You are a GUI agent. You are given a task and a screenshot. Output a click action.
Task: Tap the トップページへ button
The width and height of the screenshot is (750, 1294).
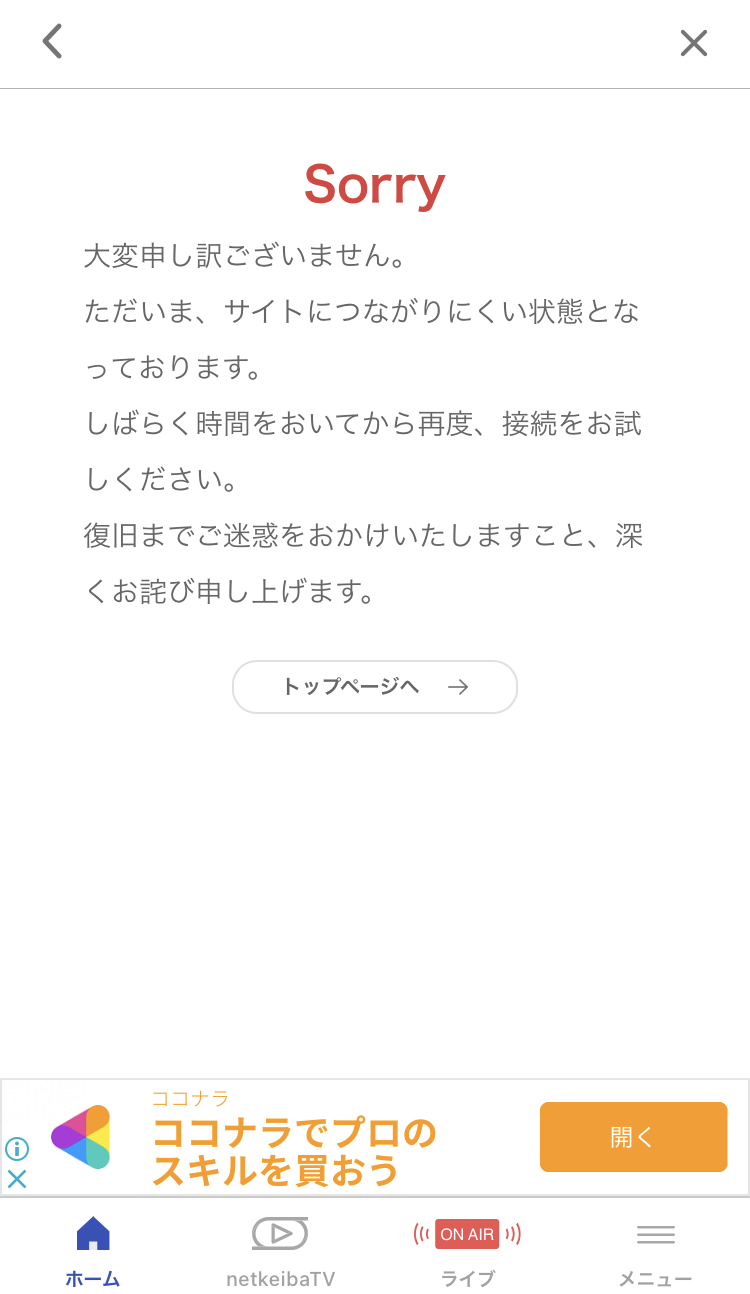(x=375, y=687)
